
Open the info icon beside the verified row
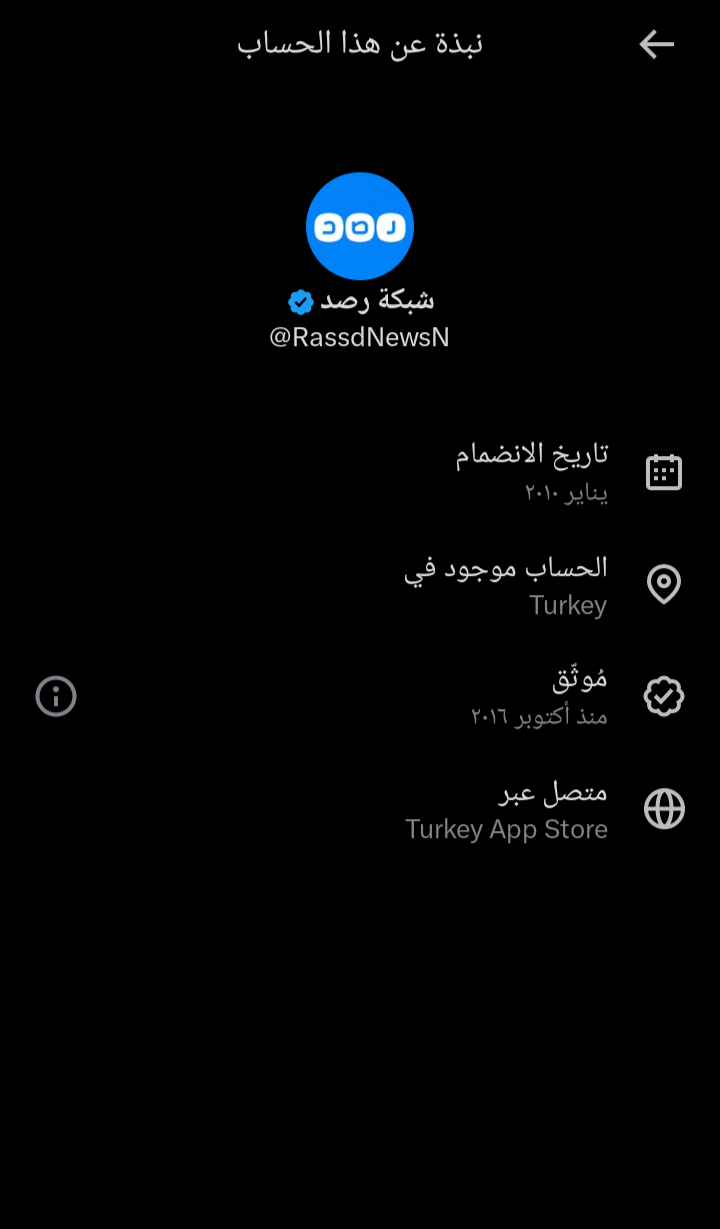56,696
